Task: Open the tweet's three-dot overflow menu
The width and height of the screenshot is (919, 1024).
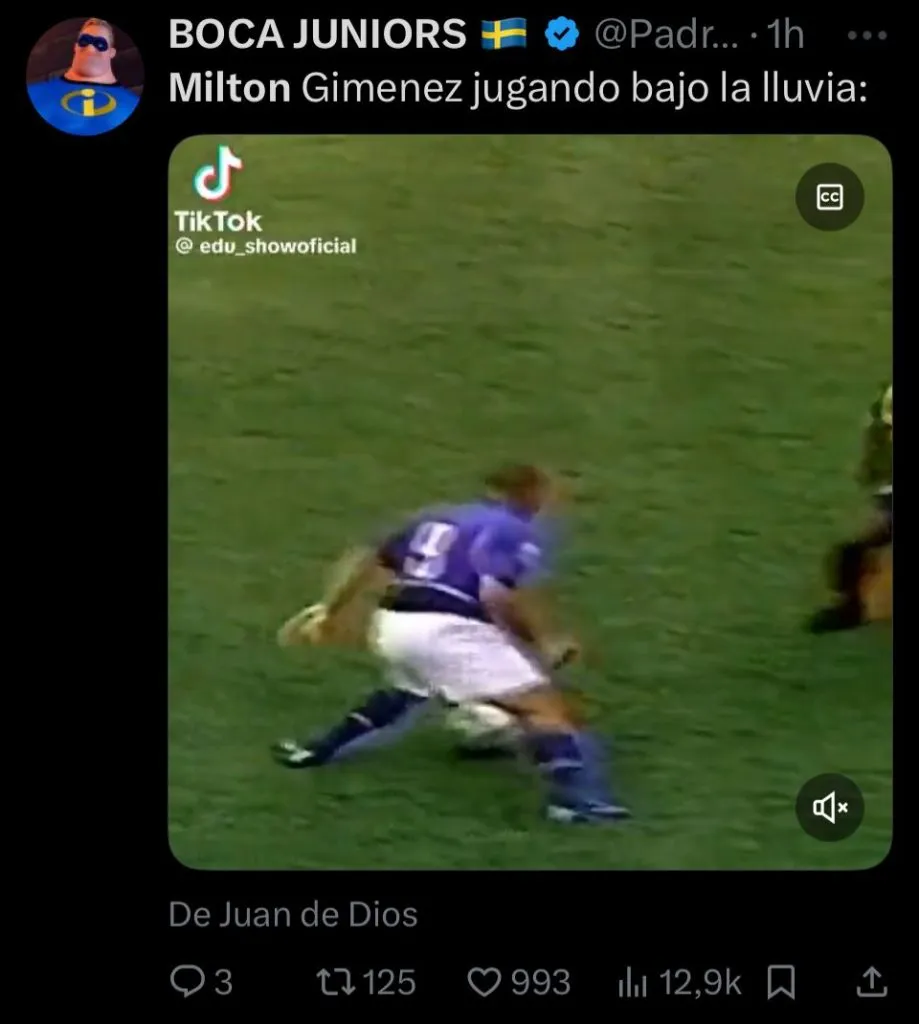Action: point(865,36)
